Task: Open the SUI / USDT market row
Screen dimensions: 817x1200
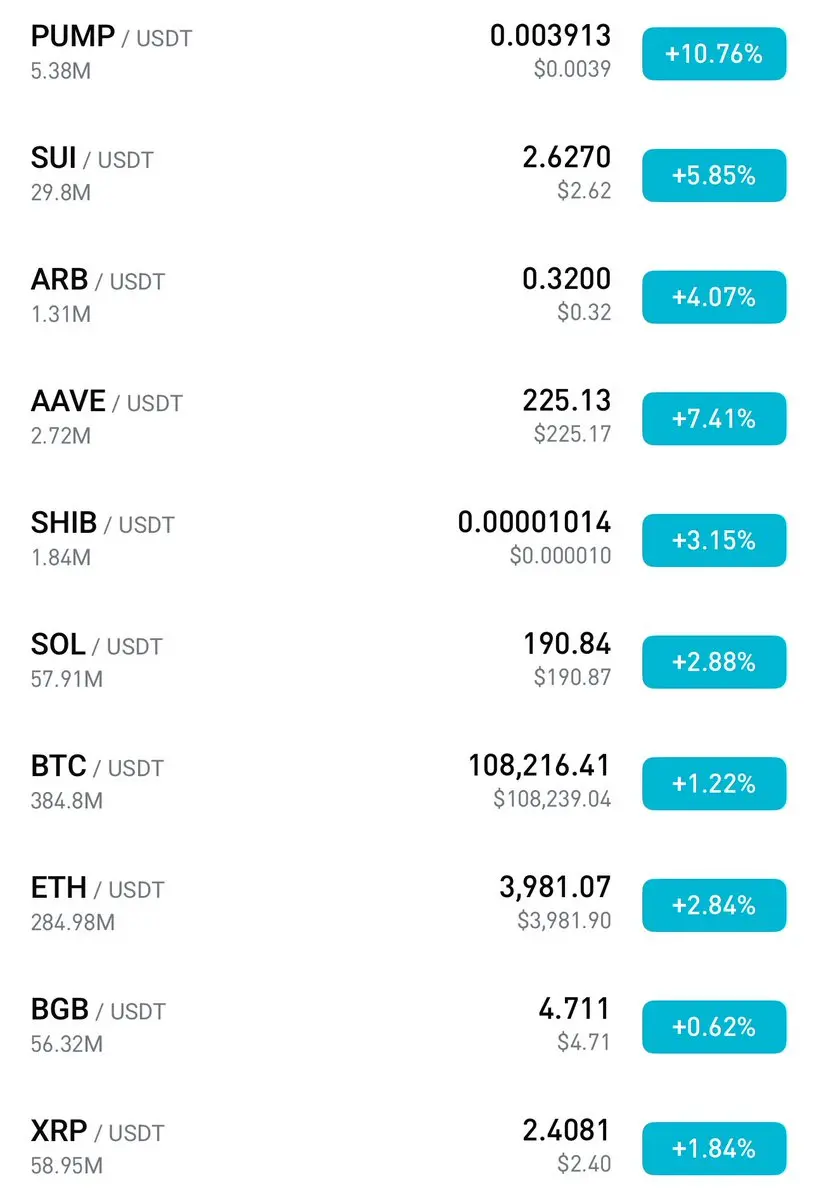Action: click(x=92, y=160)
